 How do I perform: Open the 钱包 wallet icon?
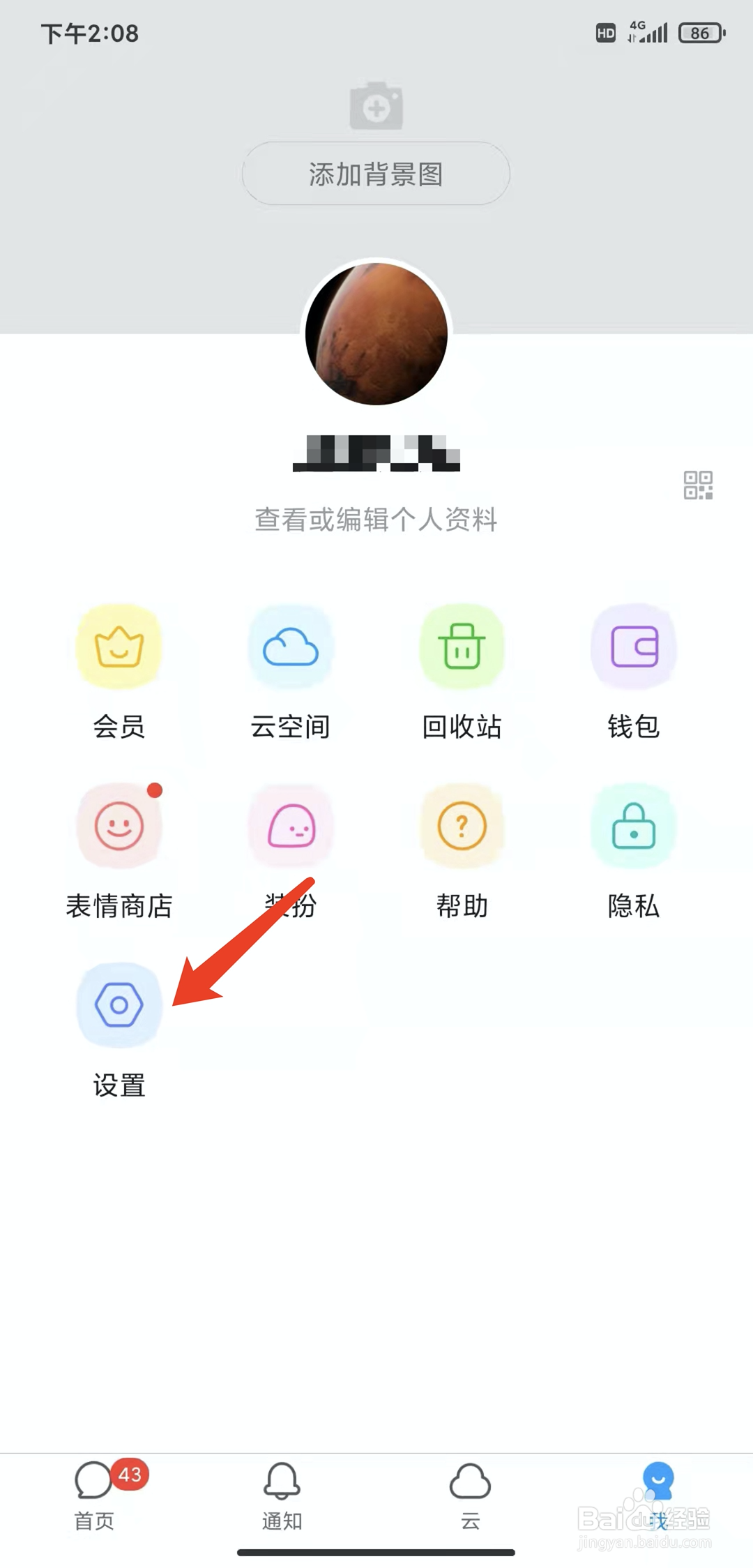[x=634, y=647]
